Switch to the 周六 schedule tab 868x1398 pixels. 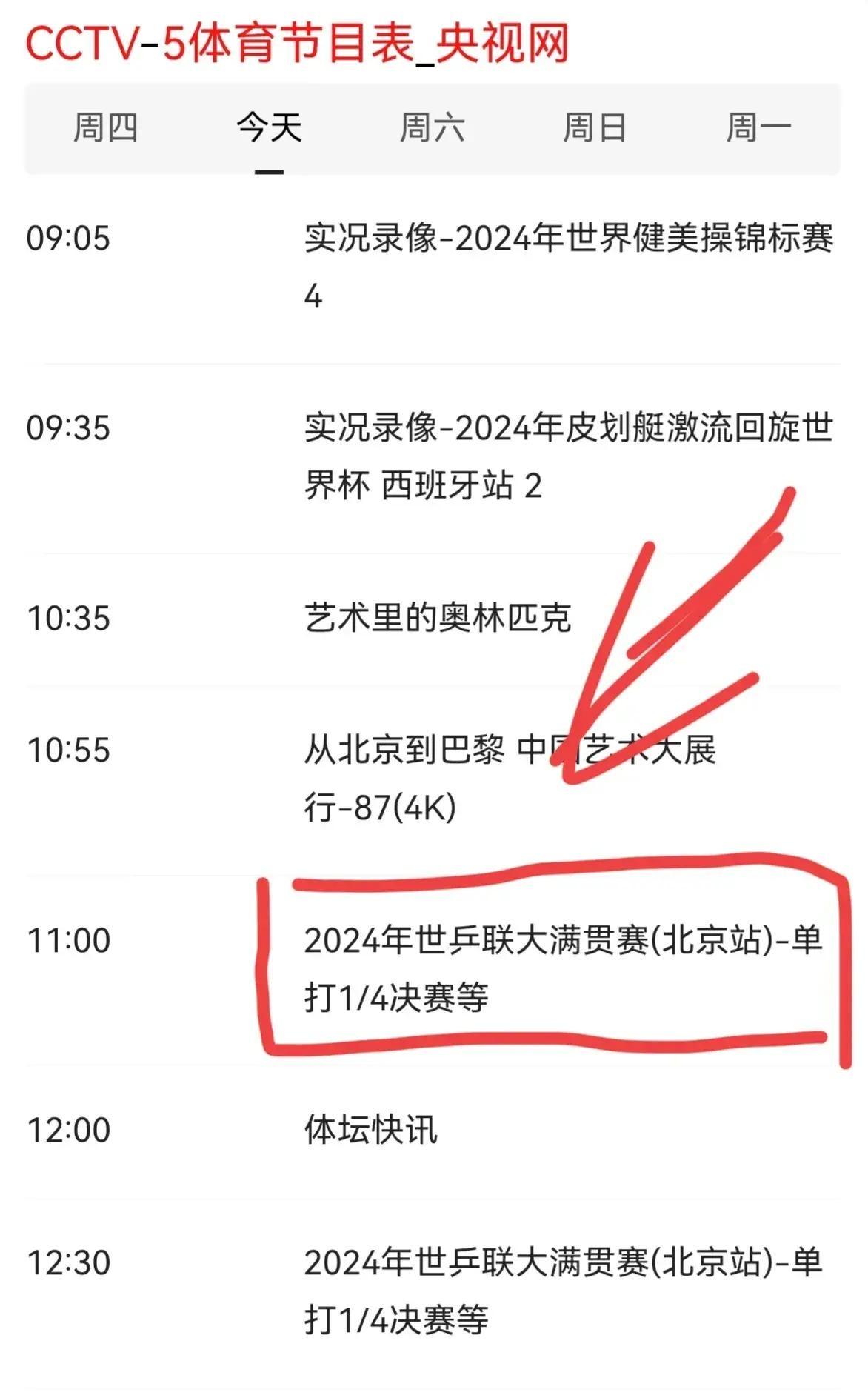431,127
